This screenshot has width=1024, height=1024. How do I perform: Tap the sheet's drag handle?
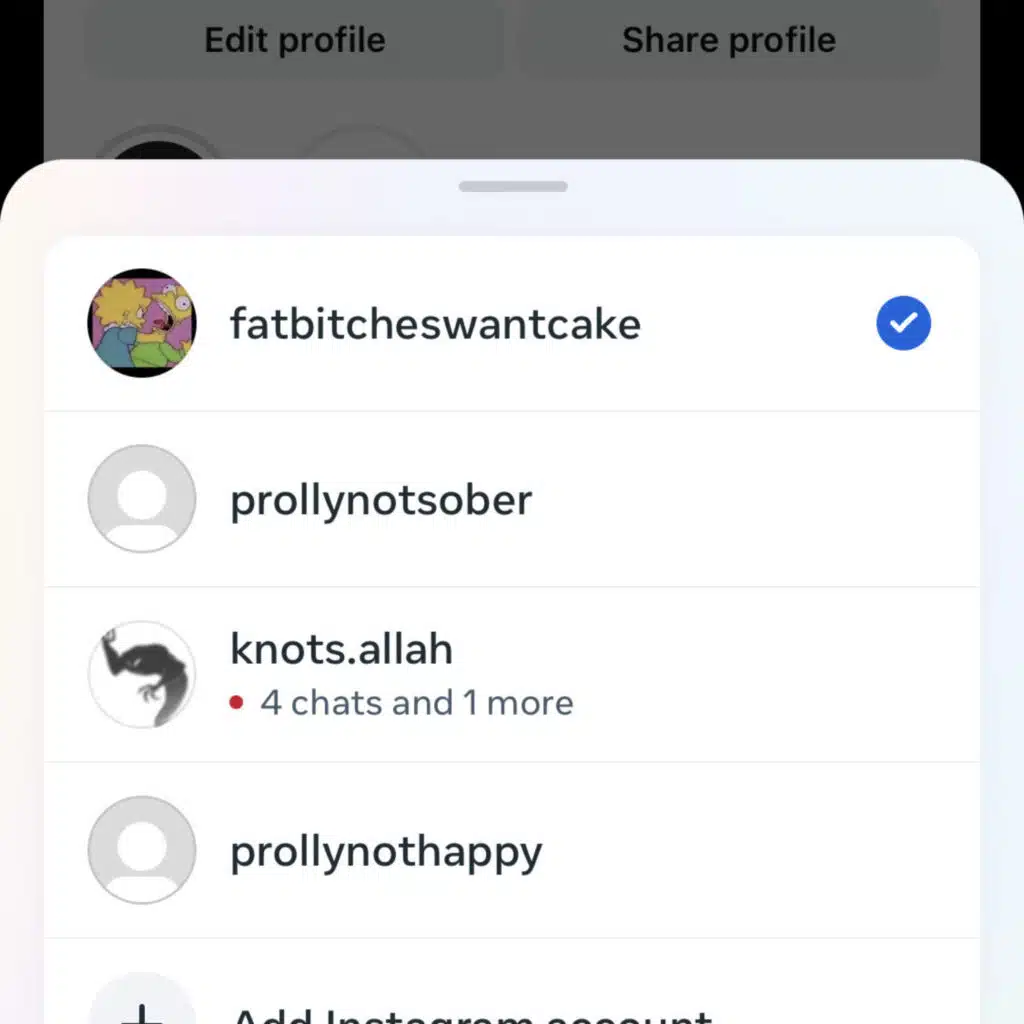coord(513,187)
